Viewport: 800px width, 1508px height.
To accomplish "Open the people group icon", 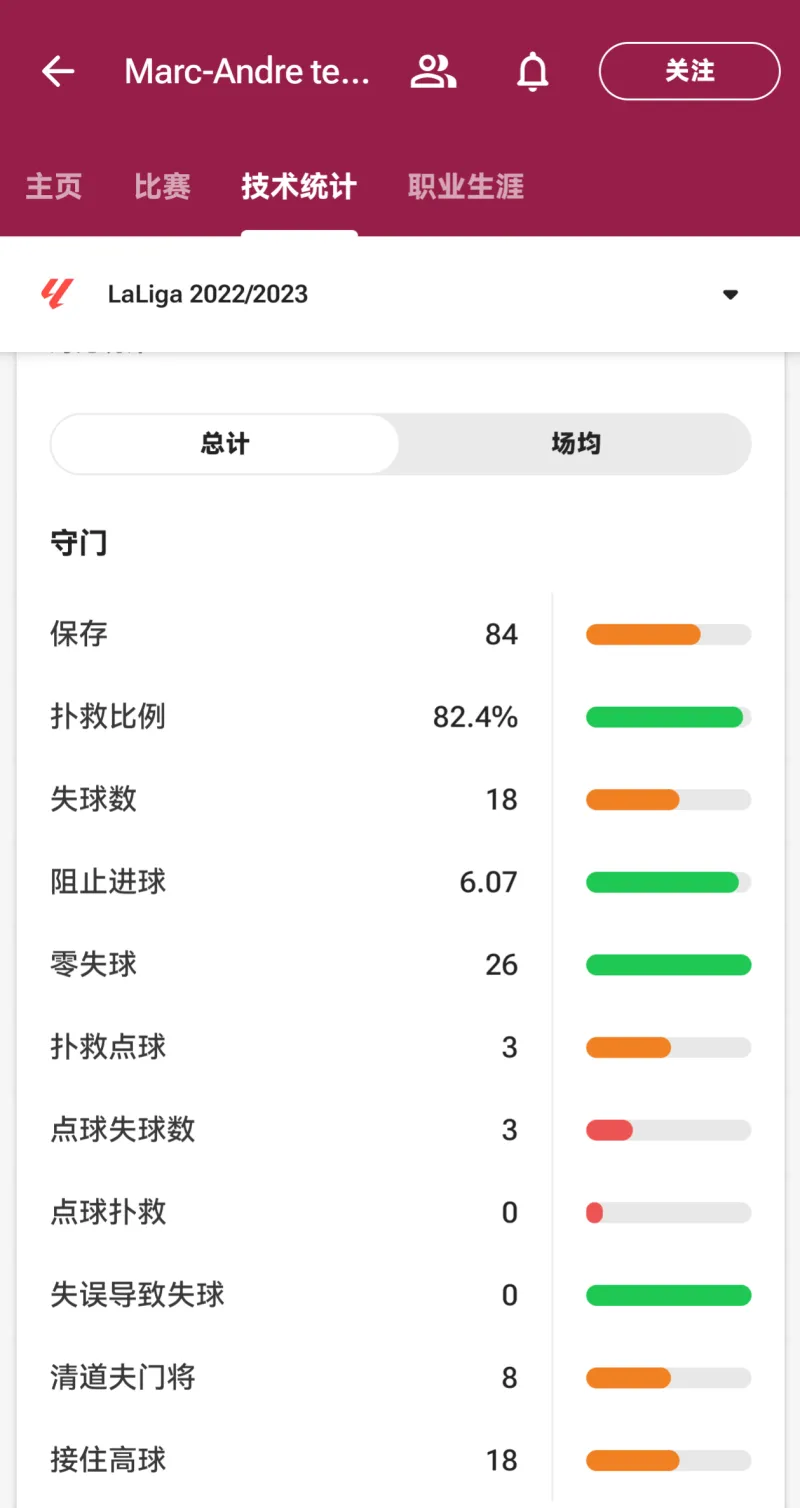I will pos(433,72).
